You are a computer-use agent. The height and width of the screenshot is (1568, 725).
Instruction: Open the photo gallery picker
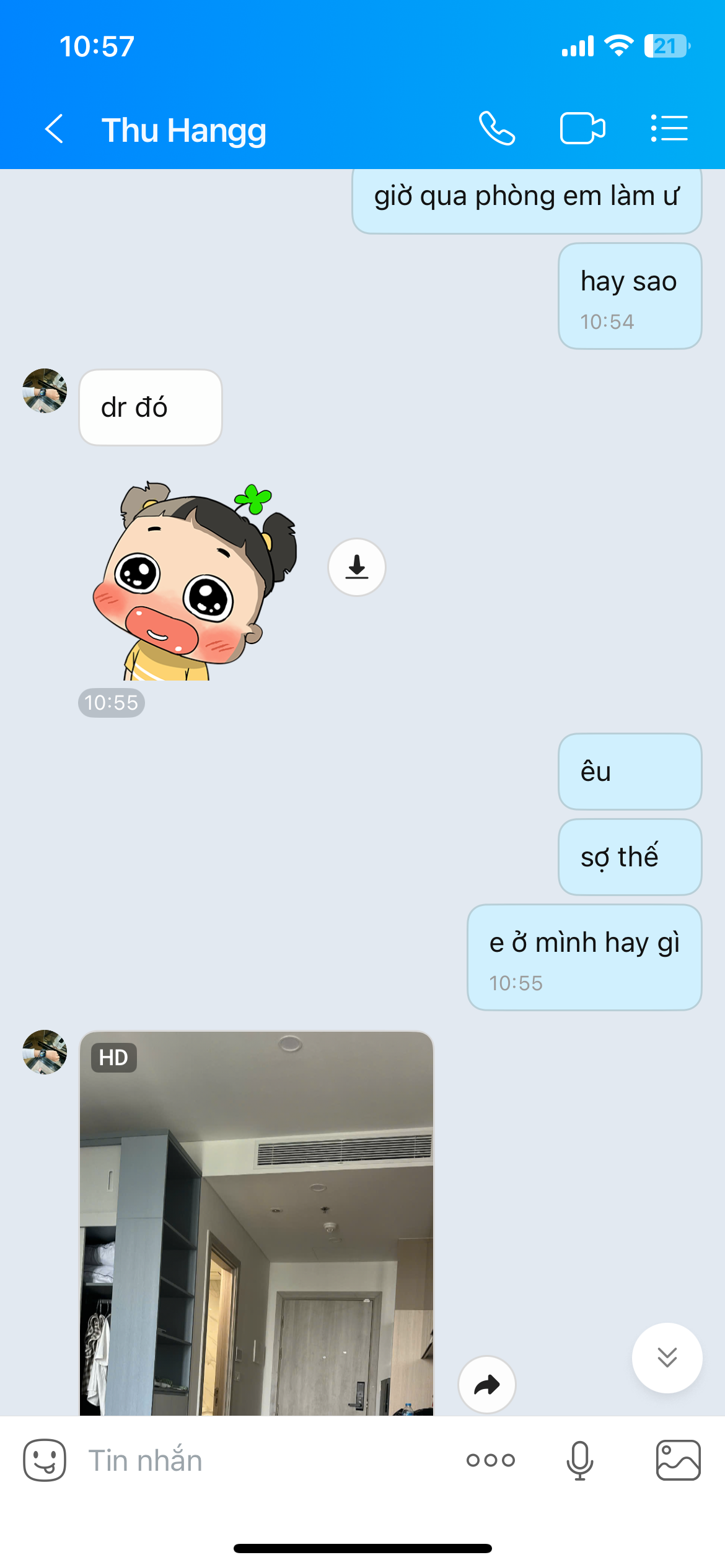[678, 1460]
